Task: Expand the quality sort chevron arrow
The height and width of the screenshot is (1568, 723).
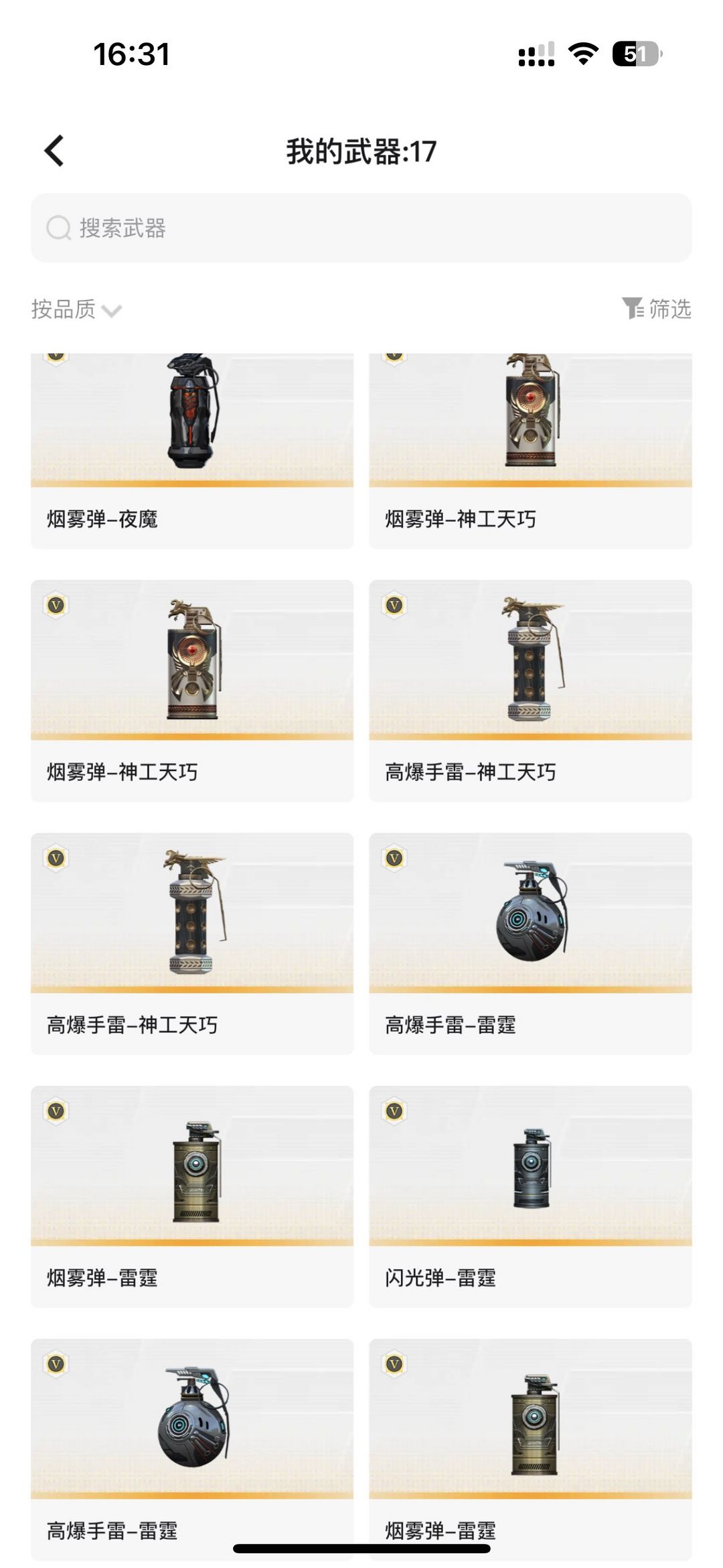Action: pyautogui.click(x=112, y=311)
